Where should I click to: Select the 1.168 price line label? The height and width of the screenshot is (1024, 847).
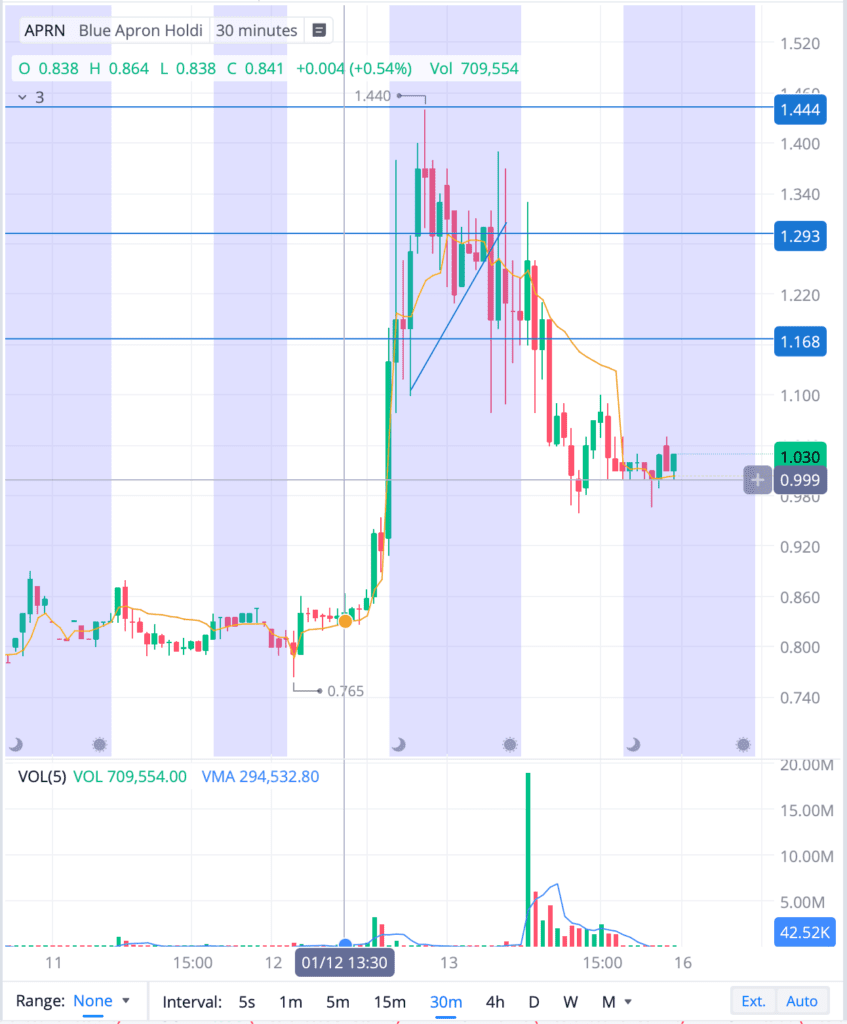[800, 342]
